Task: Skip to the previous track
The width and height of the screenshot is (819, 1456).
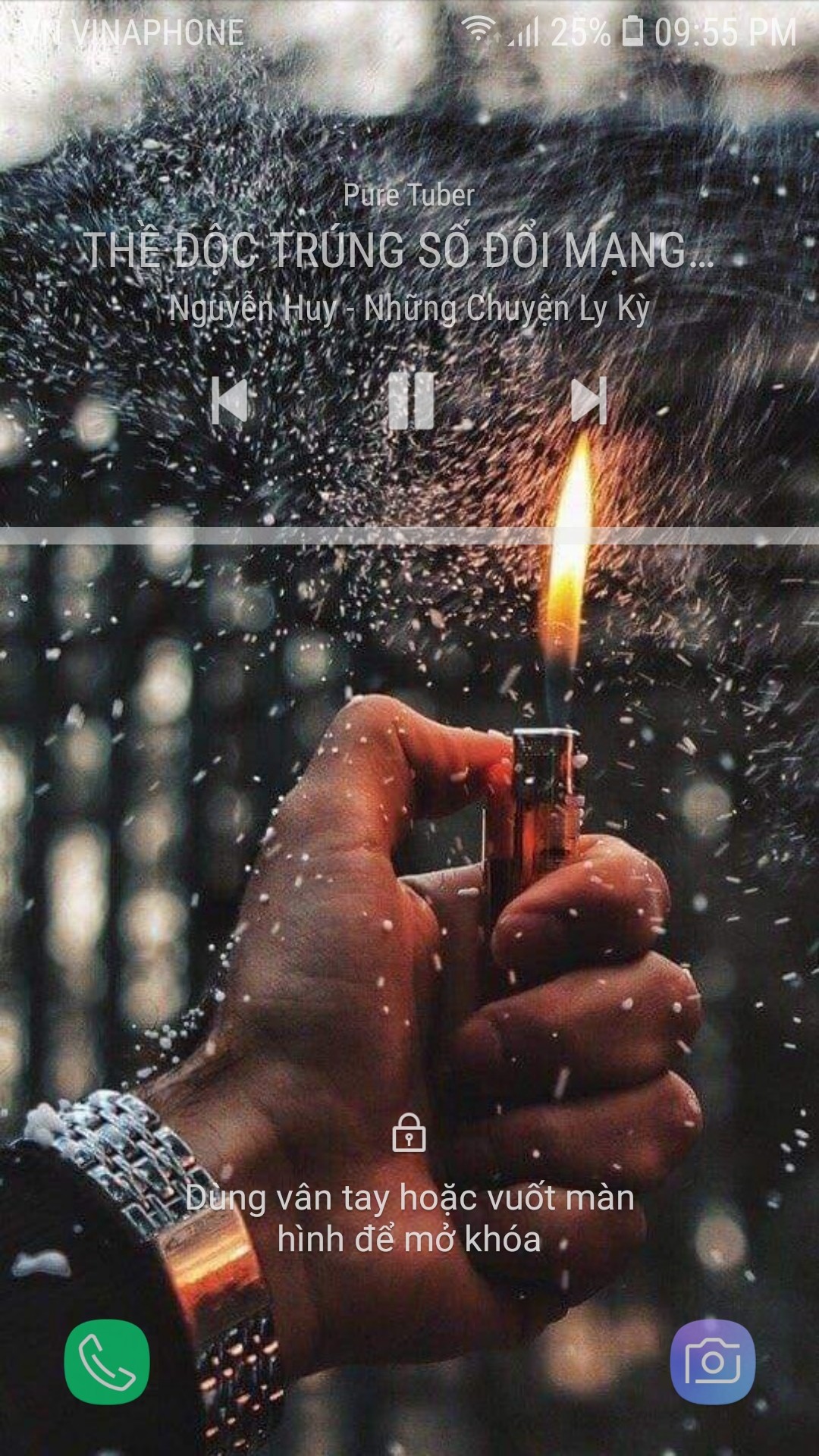Action: (x=230, y=400)
